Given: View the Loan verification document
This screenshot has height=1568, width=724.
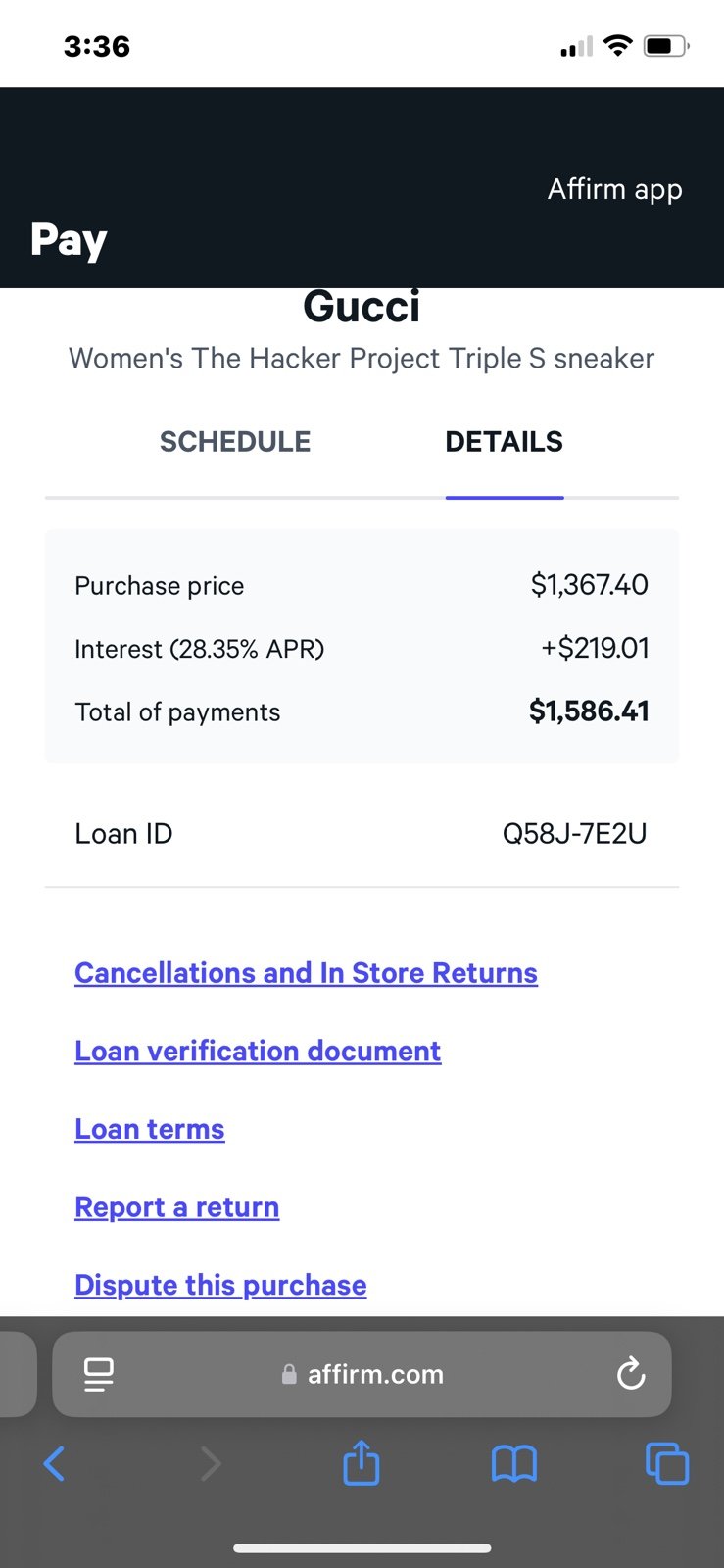Looking at the screenshot, I should pyautogui.click(x=258, y=1052).
